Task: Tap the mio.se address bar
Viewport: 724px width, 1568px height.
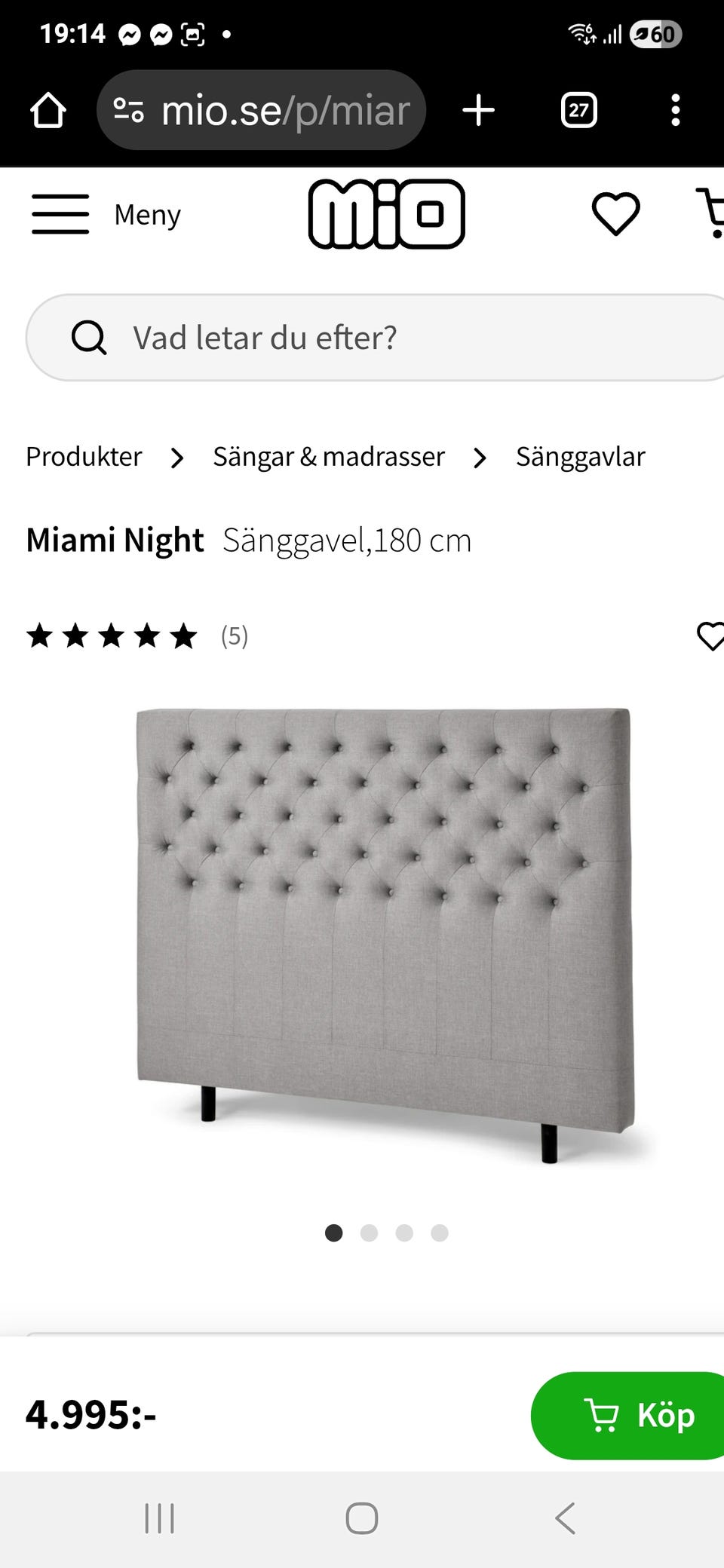Action: pos(261,111)
